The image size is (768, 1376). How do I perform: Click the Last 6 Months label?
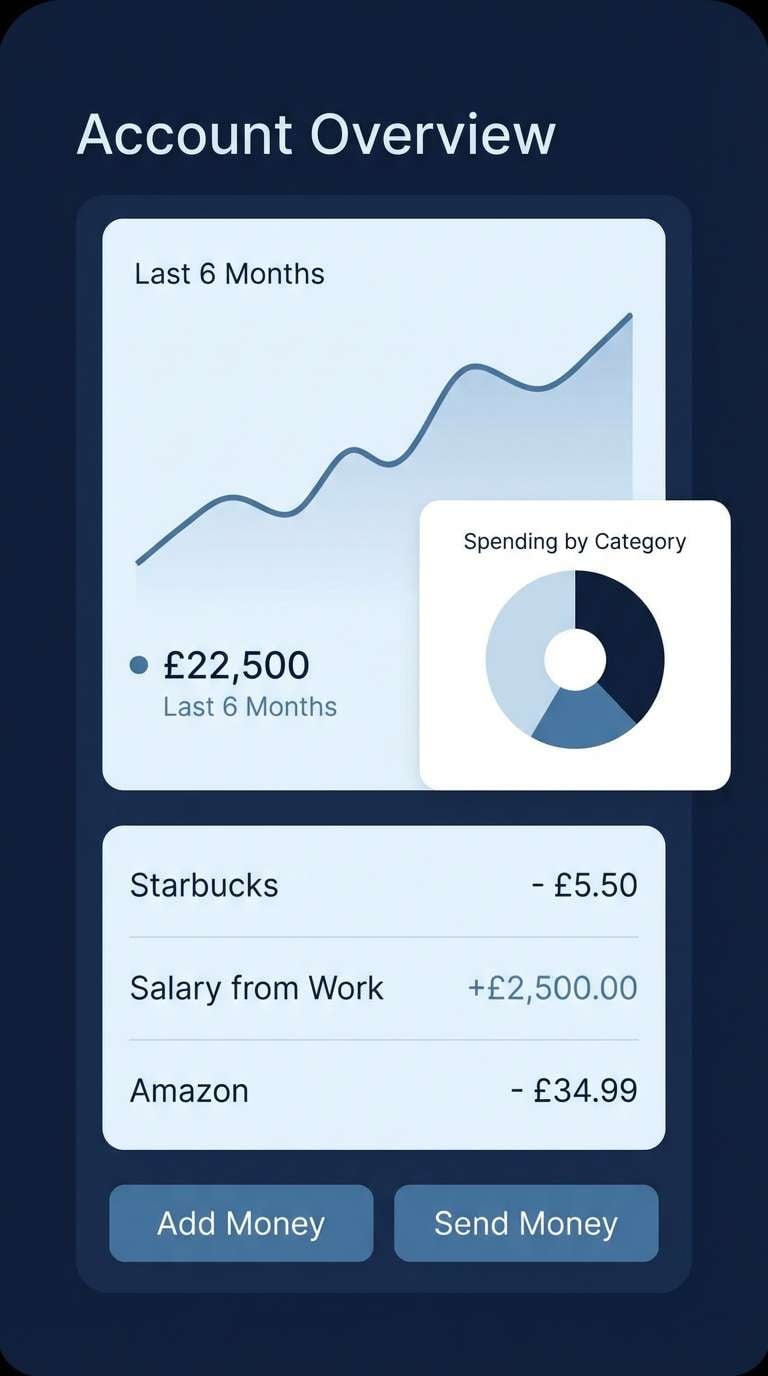tap(229, 273)
